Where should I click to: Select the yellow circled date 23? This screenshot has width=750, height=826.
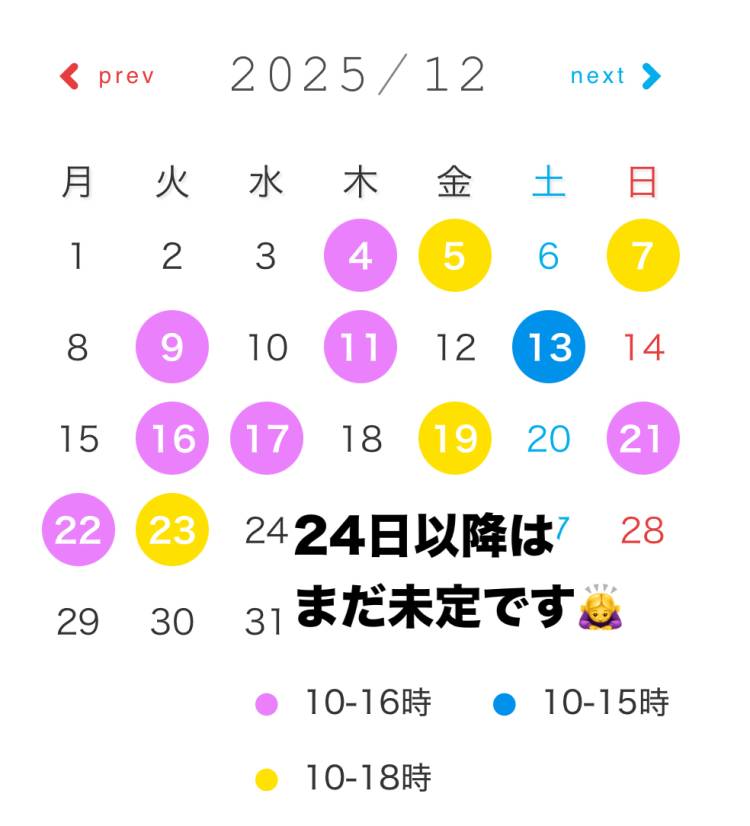pos(172,529)
